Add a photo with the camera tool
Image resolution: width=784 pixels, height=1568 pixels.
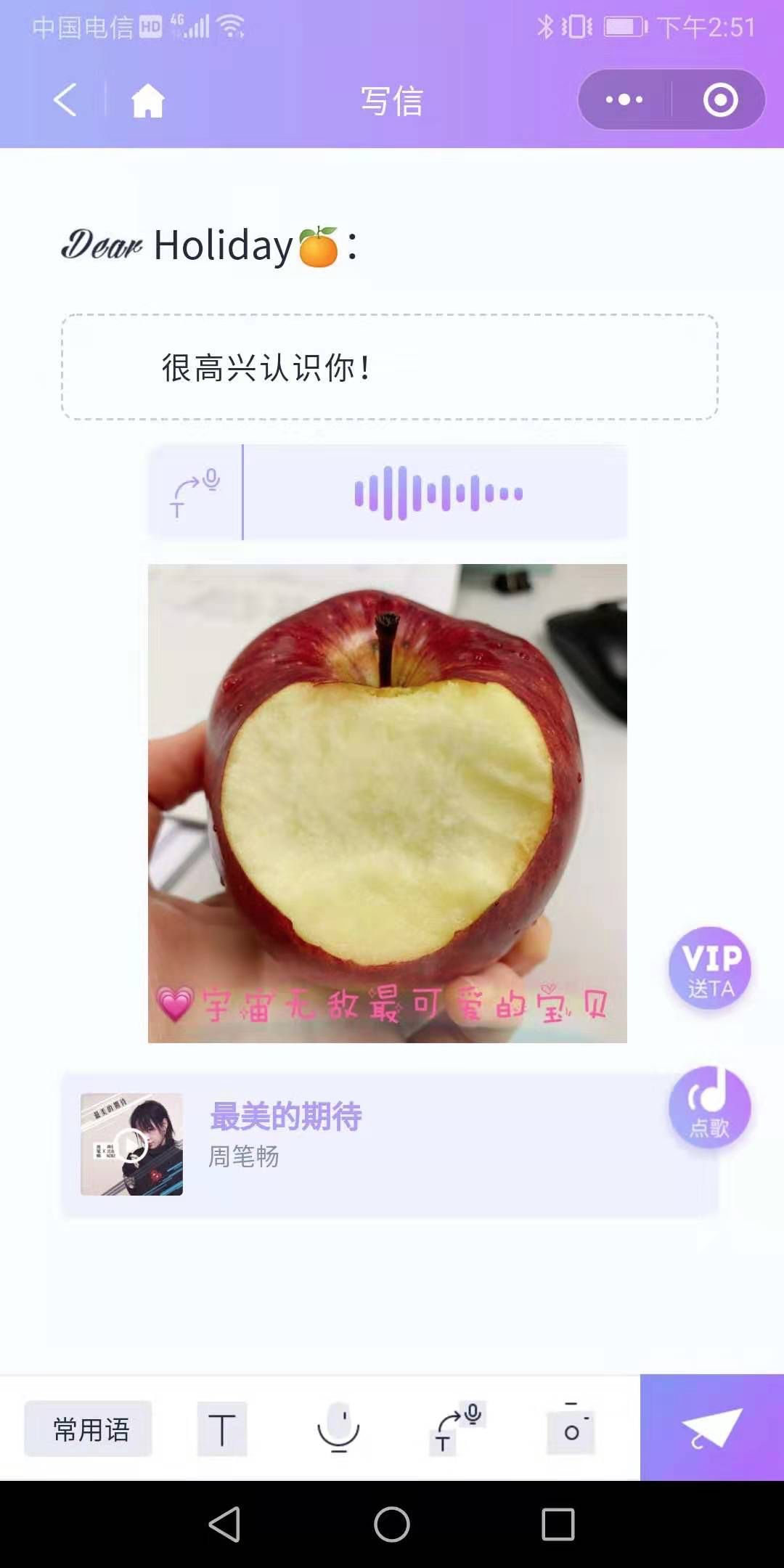pyautogui.click(x=572, y=1429)
